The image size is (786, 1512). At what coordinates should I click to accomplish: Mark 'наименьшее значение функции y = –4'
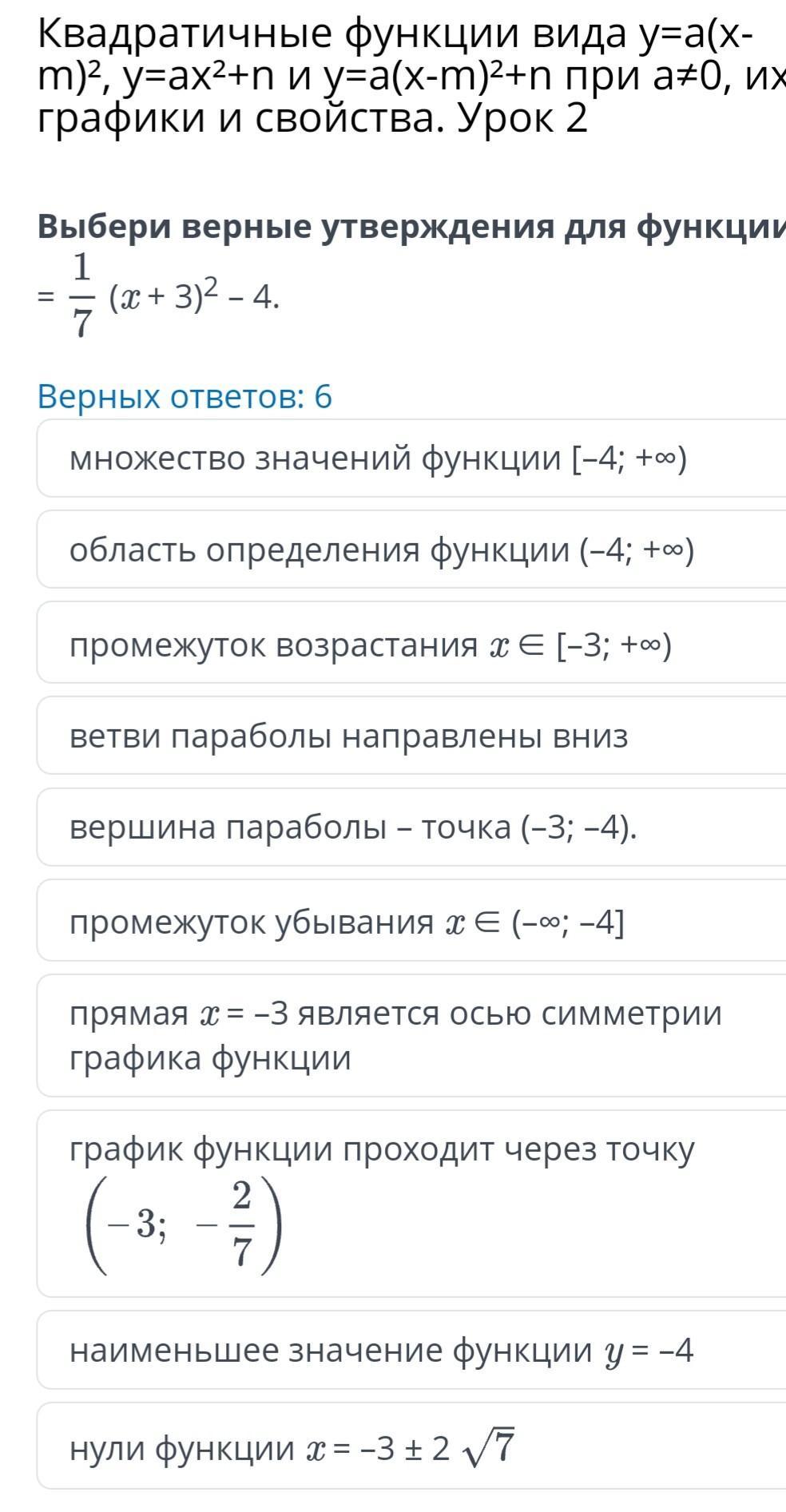pos(381,1351)
